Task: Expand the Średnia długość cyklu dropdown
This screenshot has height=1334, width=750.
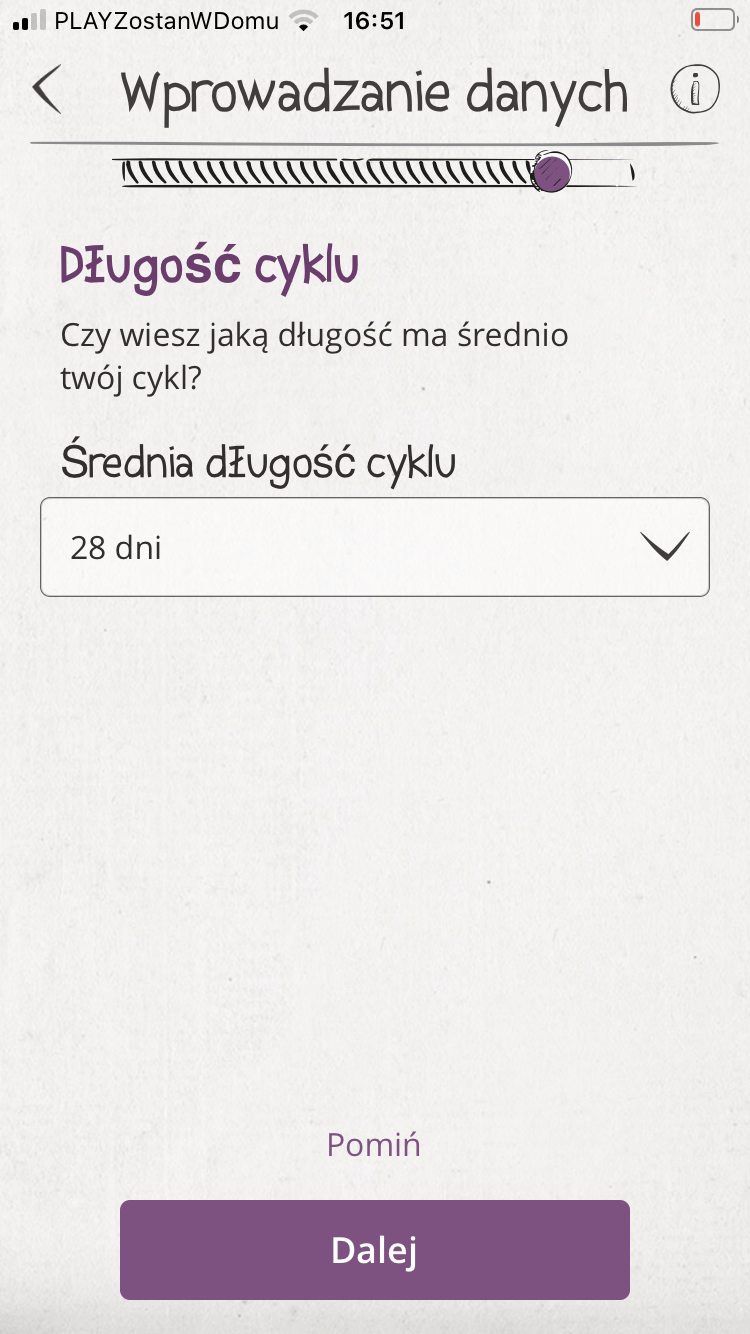Action: (x=375, y=547)
